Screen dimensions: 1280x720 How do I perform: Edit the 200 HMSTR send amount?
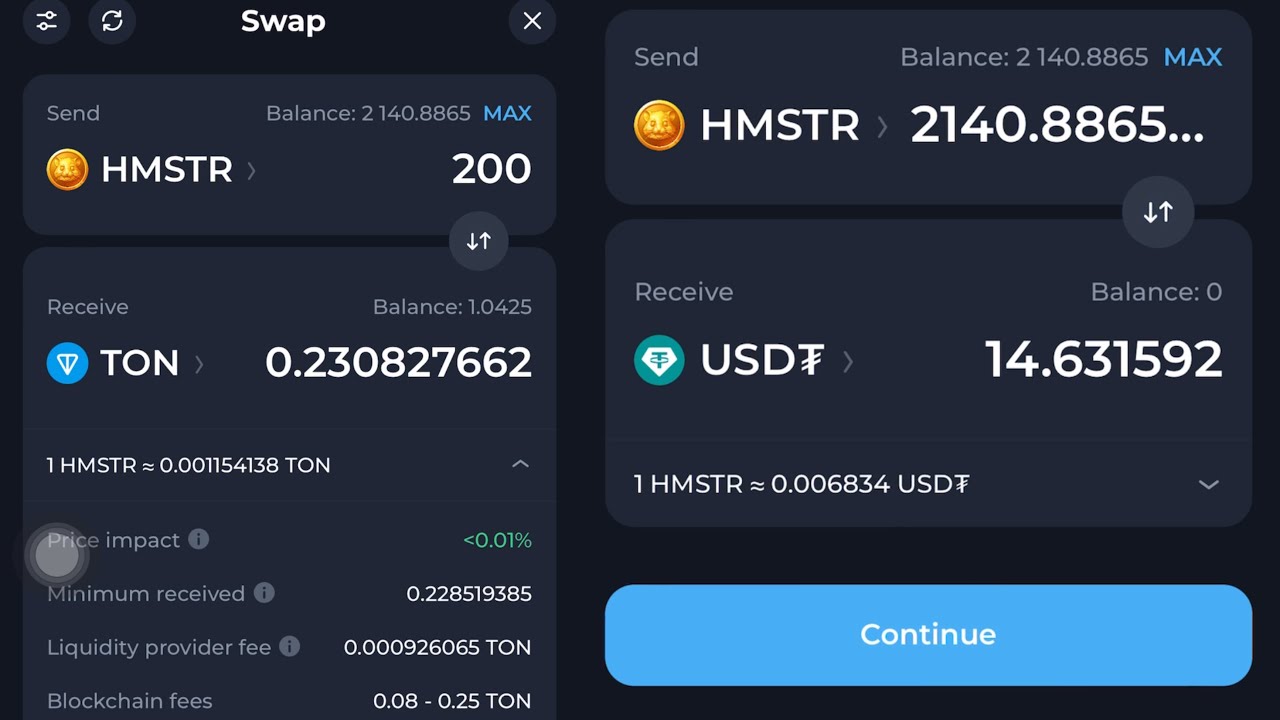pos(490,169)
